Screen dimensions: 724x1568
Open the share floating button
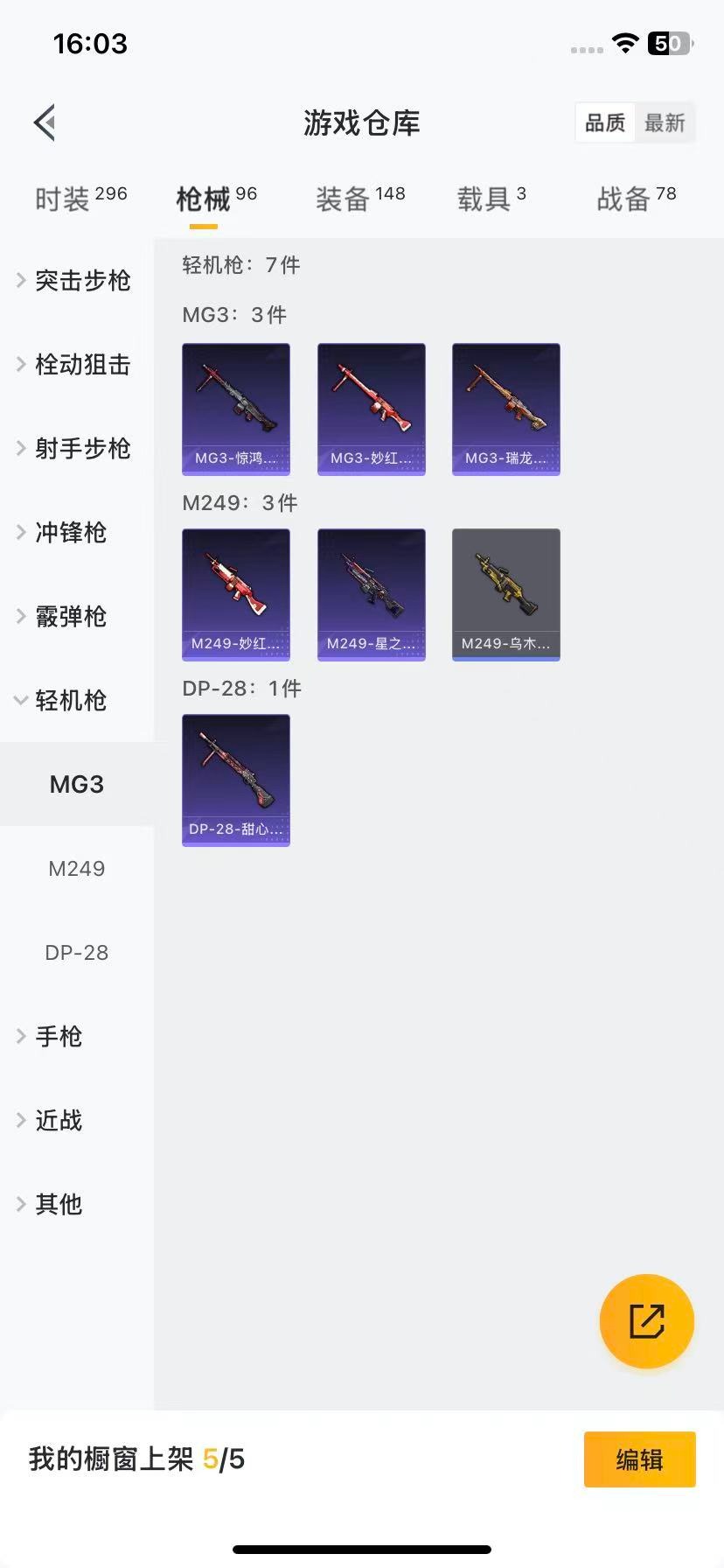click(646, 1321)
